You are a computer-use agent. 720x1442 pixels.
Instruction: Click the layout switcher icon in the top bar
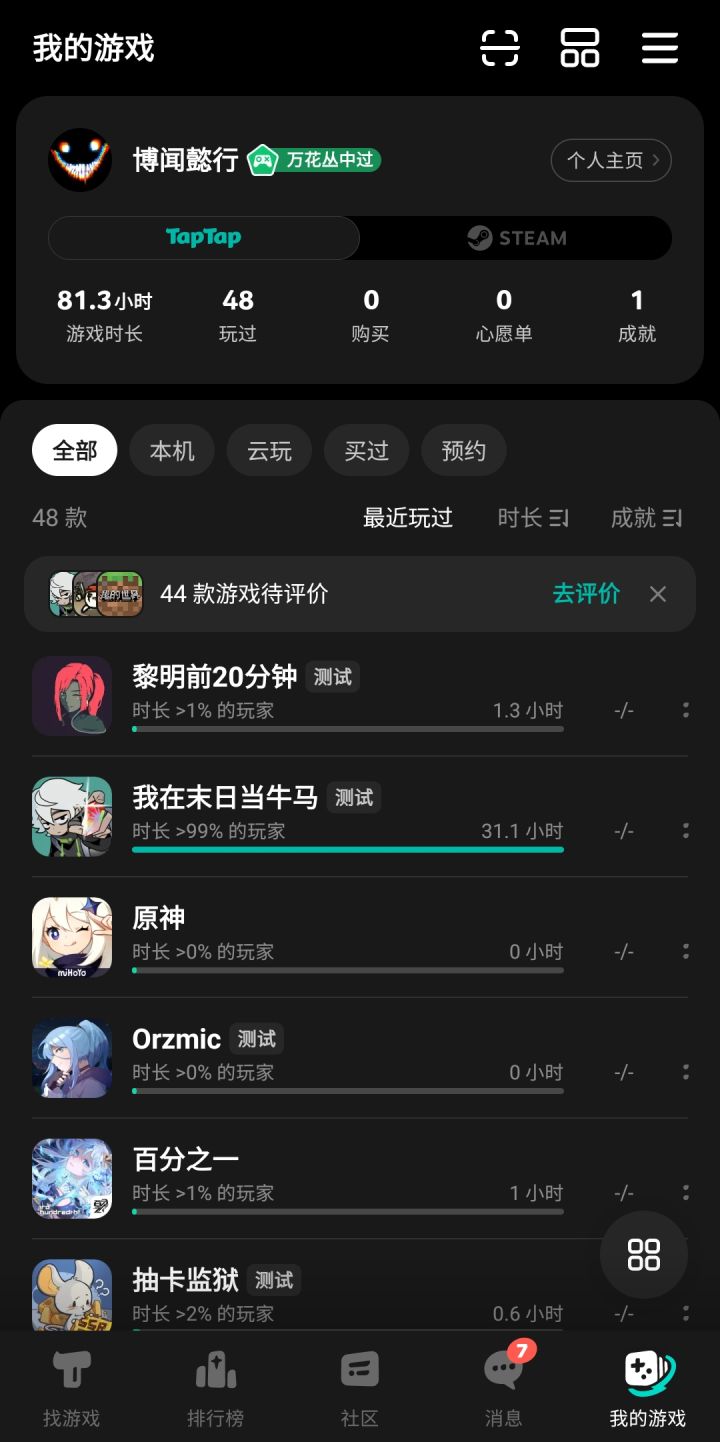tap(578, 48)
